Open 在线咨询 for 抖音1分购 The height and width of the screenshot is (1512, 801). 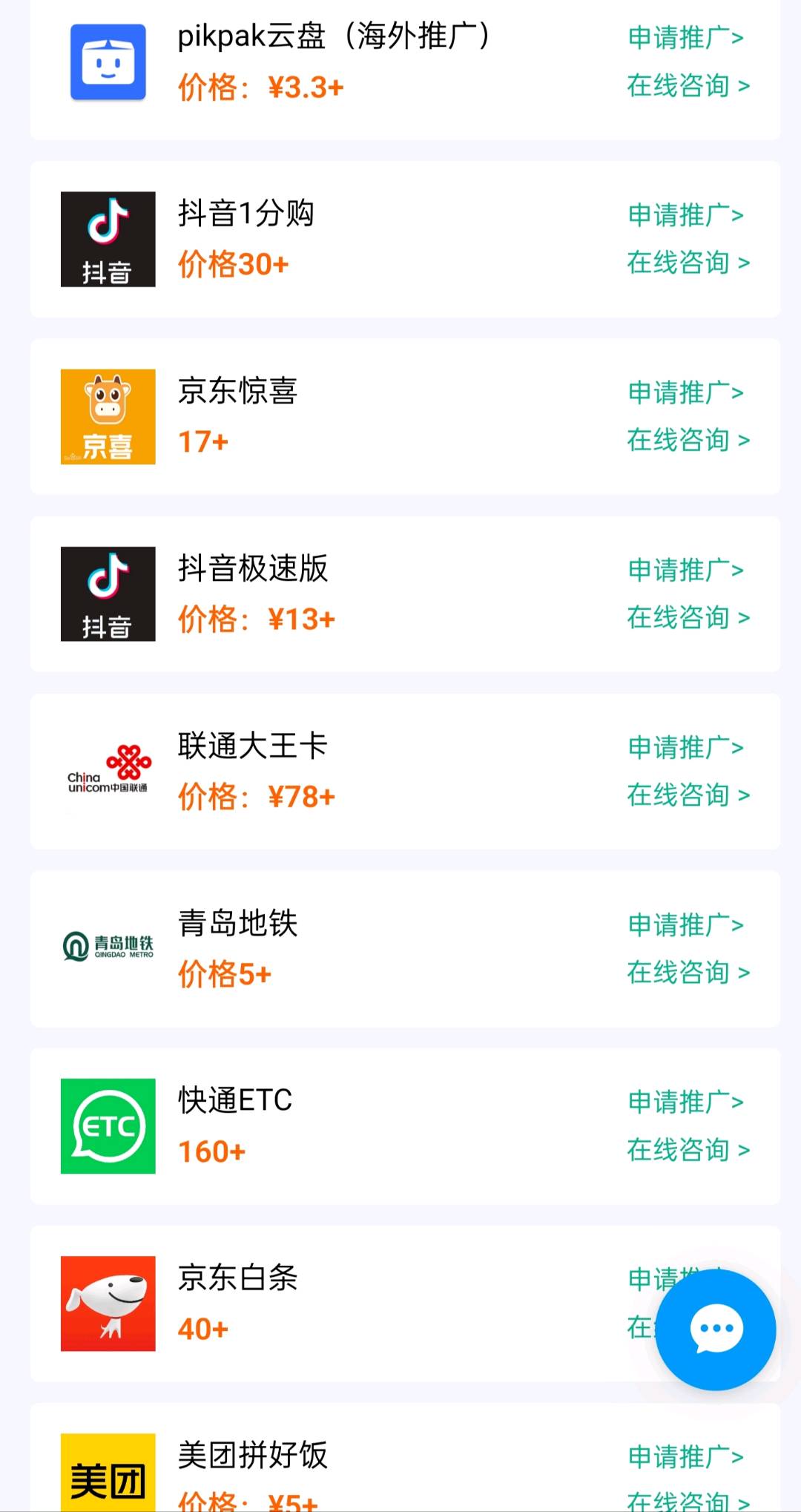click(688, 262)
